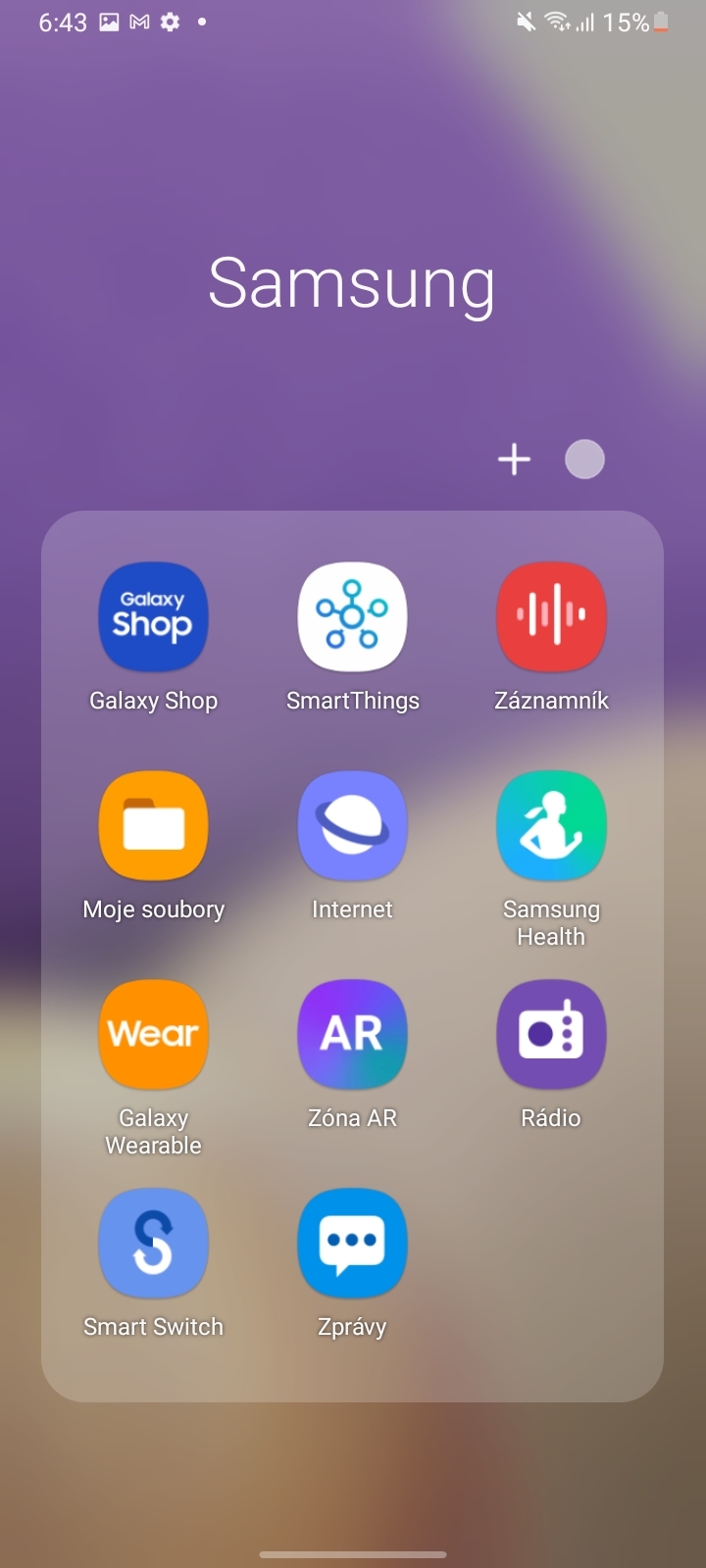
Task: Launch the Rádio app
Action: click(551, 1034)
